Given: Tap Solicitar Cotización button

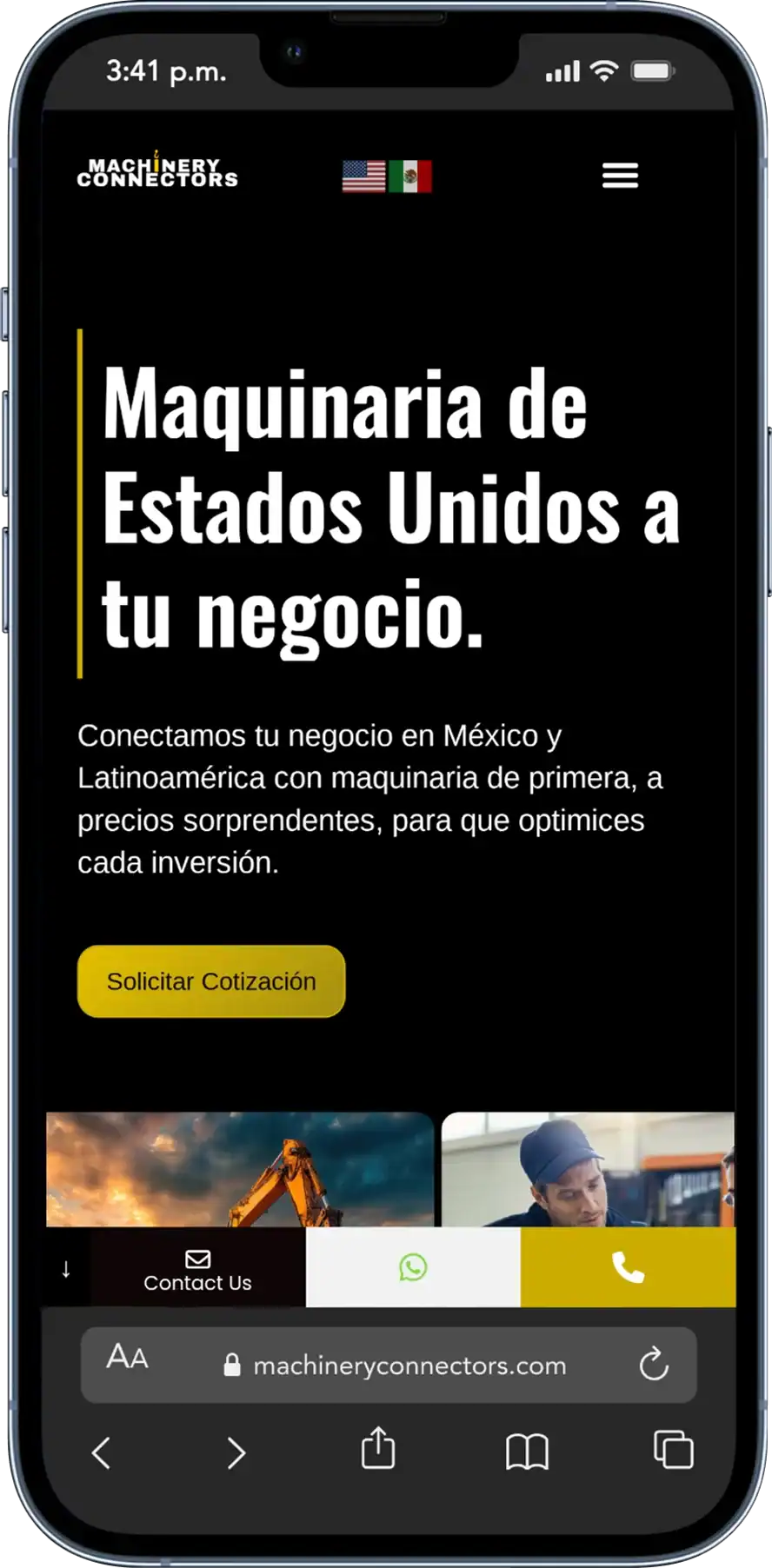Looking at the screenshot, I should 211,981.
